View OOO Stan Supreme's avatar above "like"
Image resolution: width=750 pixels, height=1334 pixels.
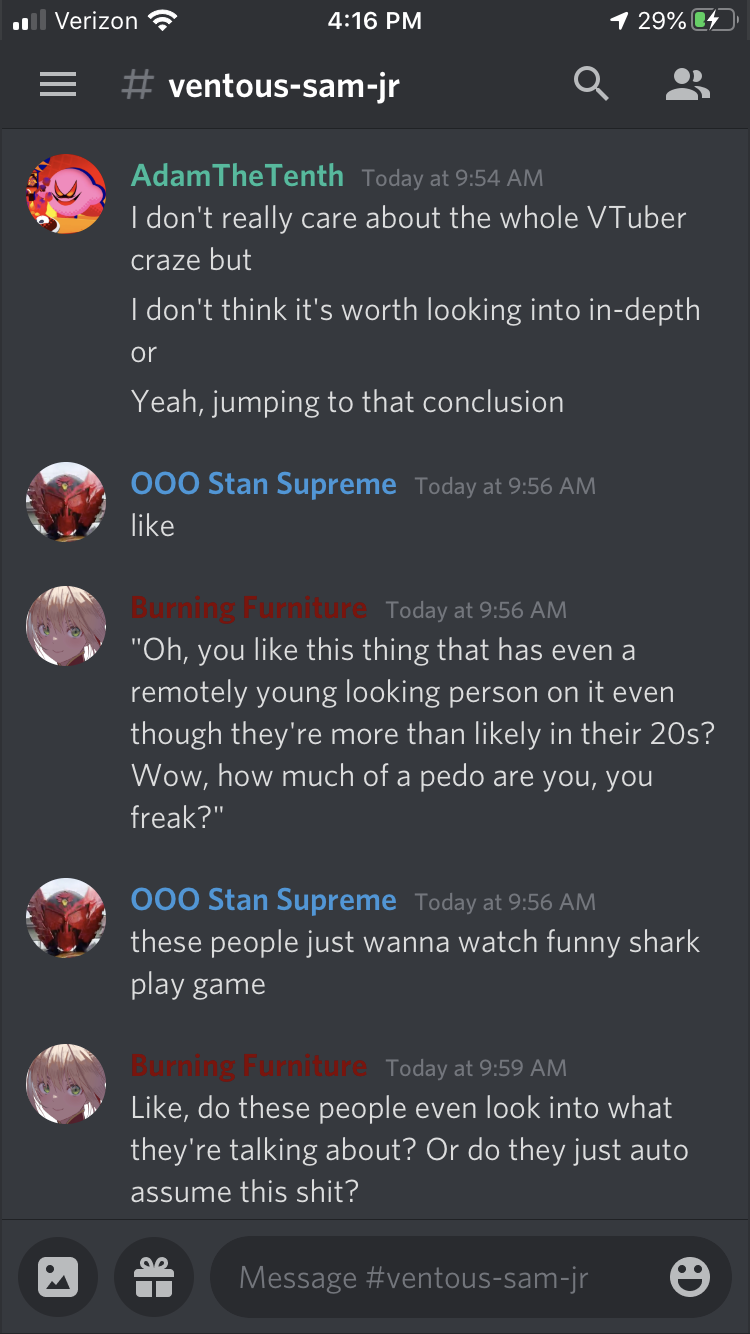click(66, 502)
